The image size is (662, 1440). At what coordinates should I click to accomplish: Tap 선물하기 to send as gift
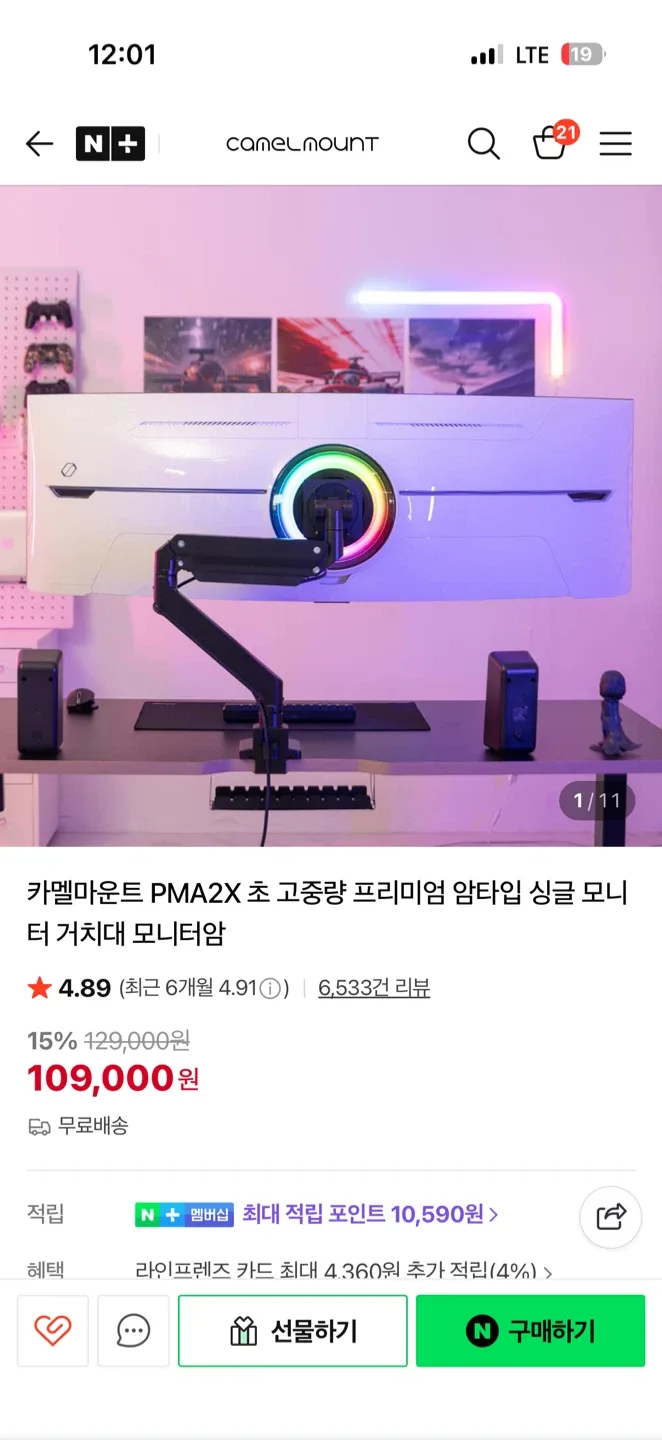pyautogui.click(x=293, y=1331)
